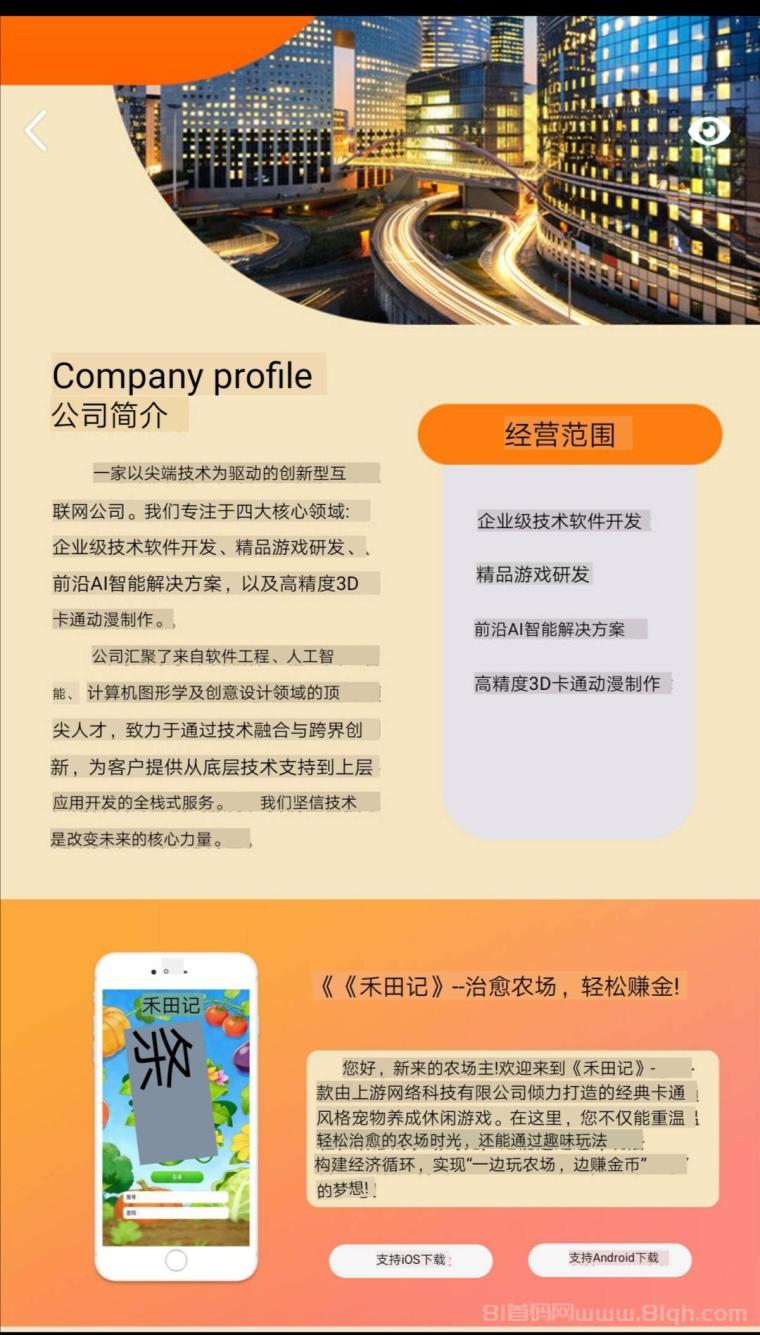Tap the 支持Android下载 button
760x1335 pixels.
click(x=610, y=1259)
